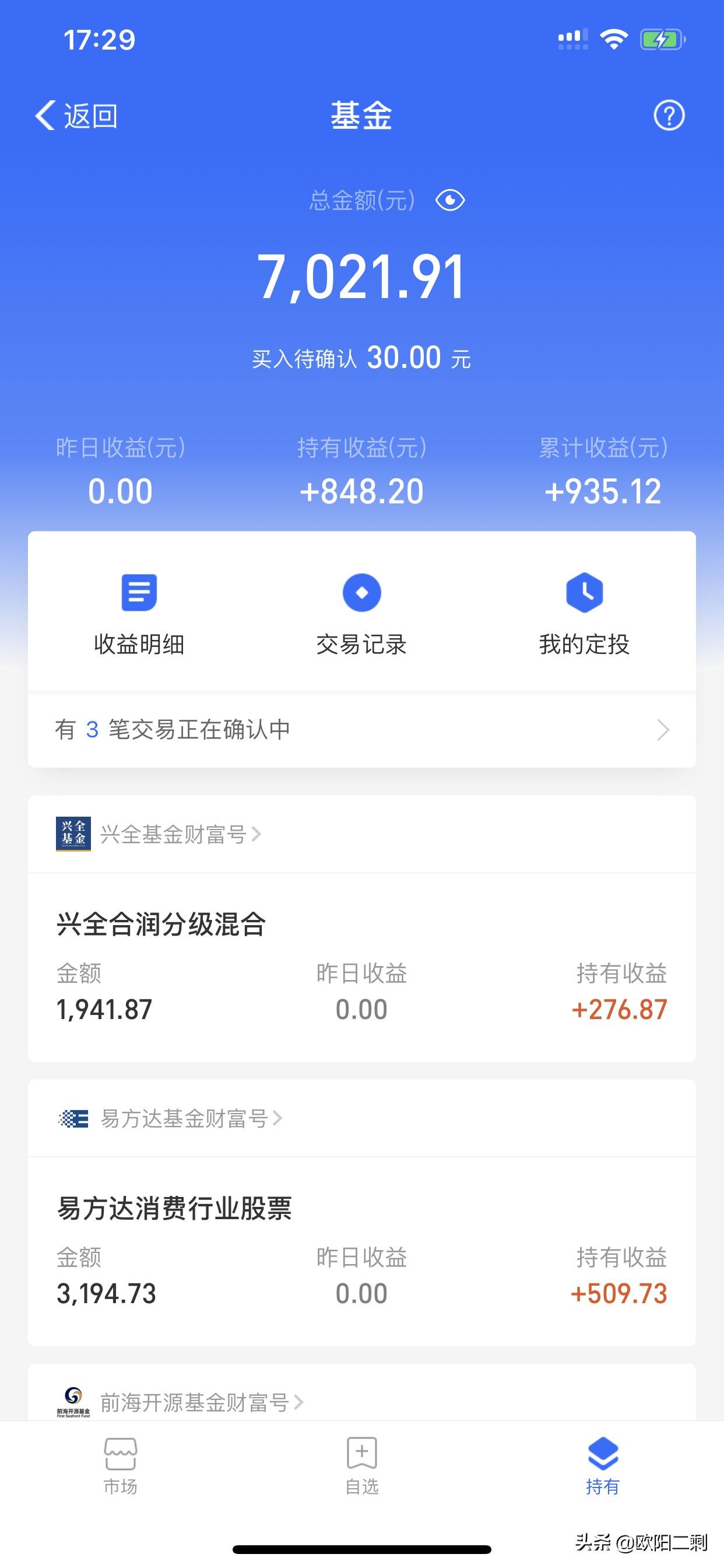This screenshot has width=724, height=1568.
Task: Open 易方达基金财富号 link
Action: coord(170,1118)
